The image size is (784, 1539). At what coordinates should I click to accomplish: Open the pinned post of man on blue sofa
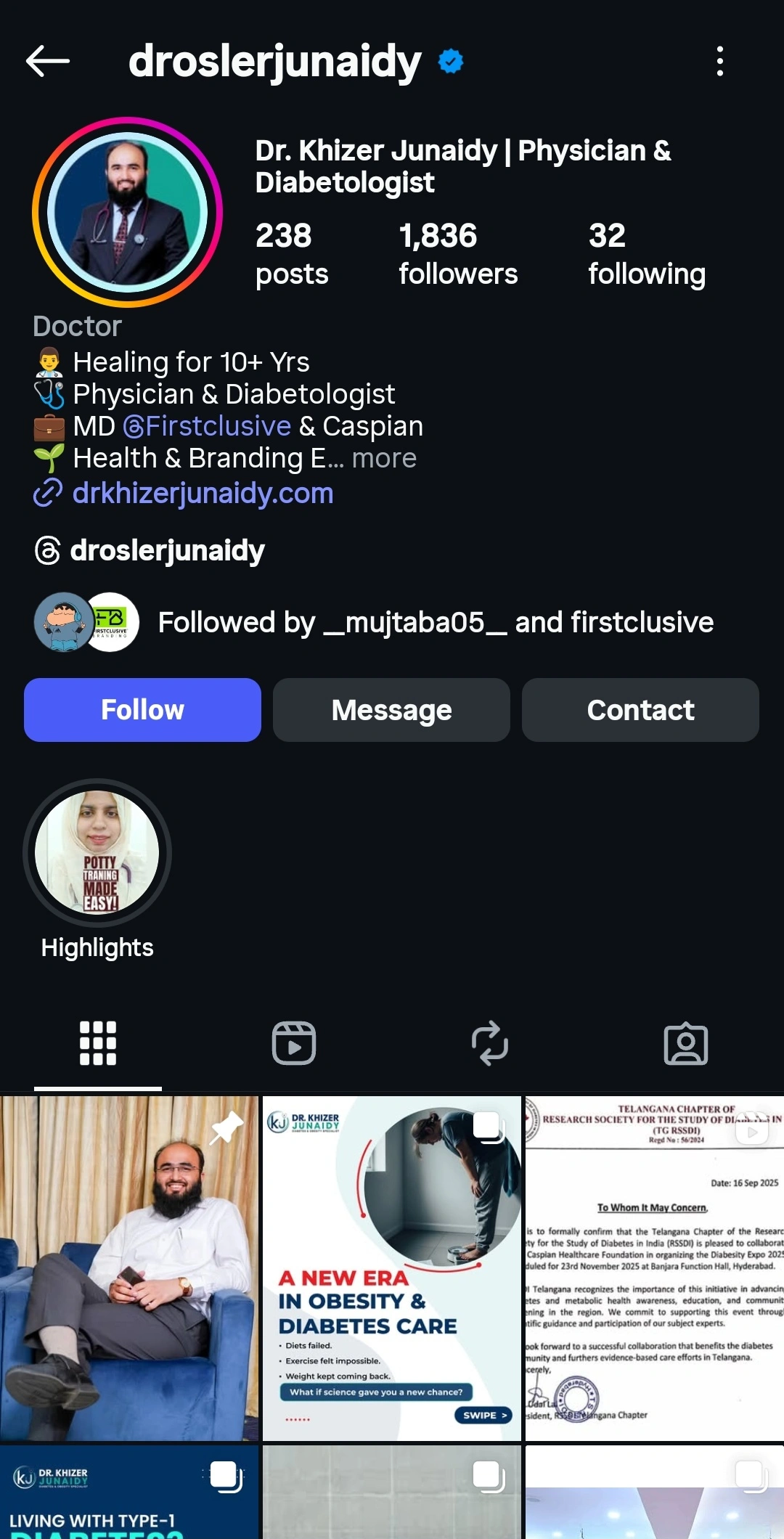click(129, 1267)
